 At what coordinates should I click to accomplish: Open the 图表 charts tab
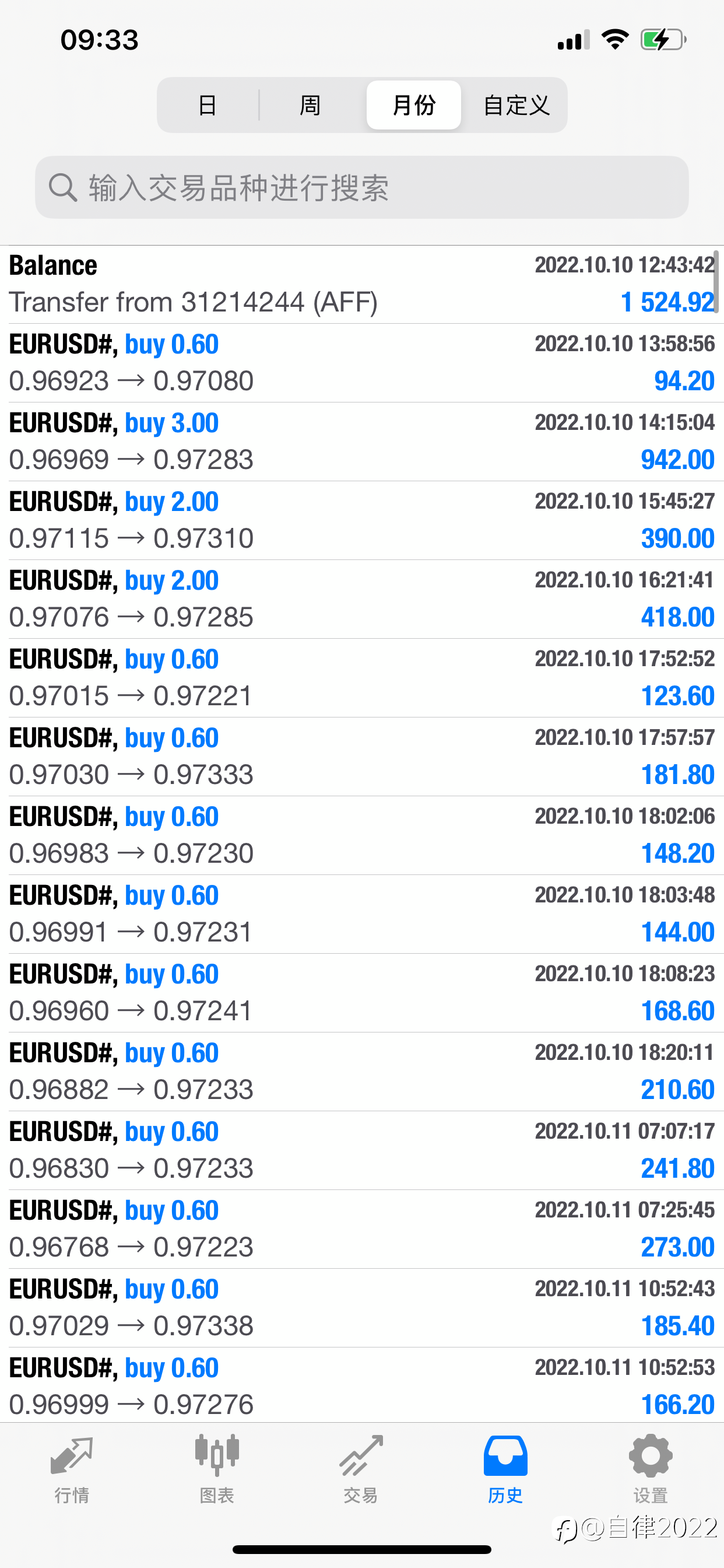[217, 1469]
